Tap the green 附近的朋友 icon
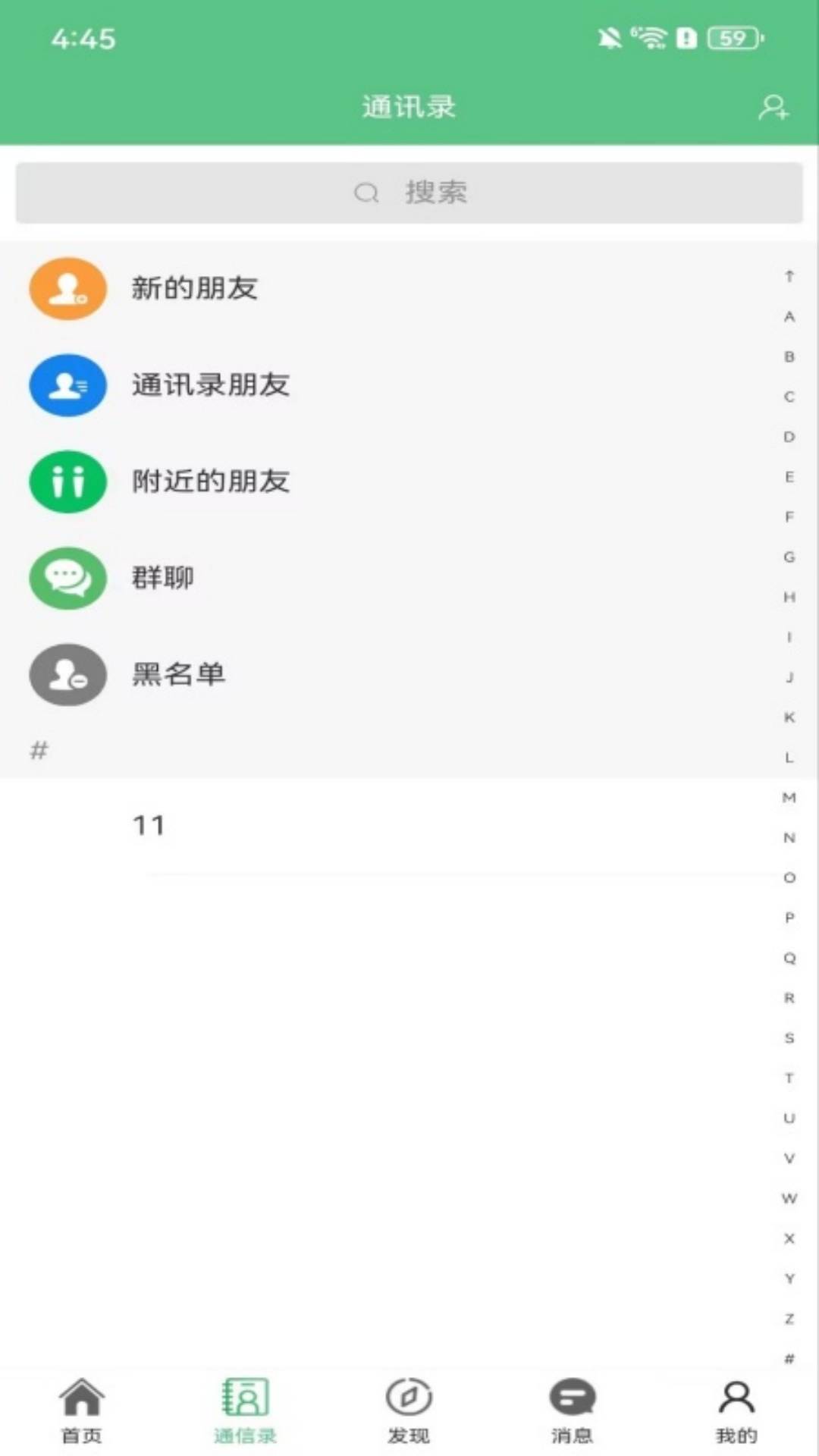 (67, 482)
